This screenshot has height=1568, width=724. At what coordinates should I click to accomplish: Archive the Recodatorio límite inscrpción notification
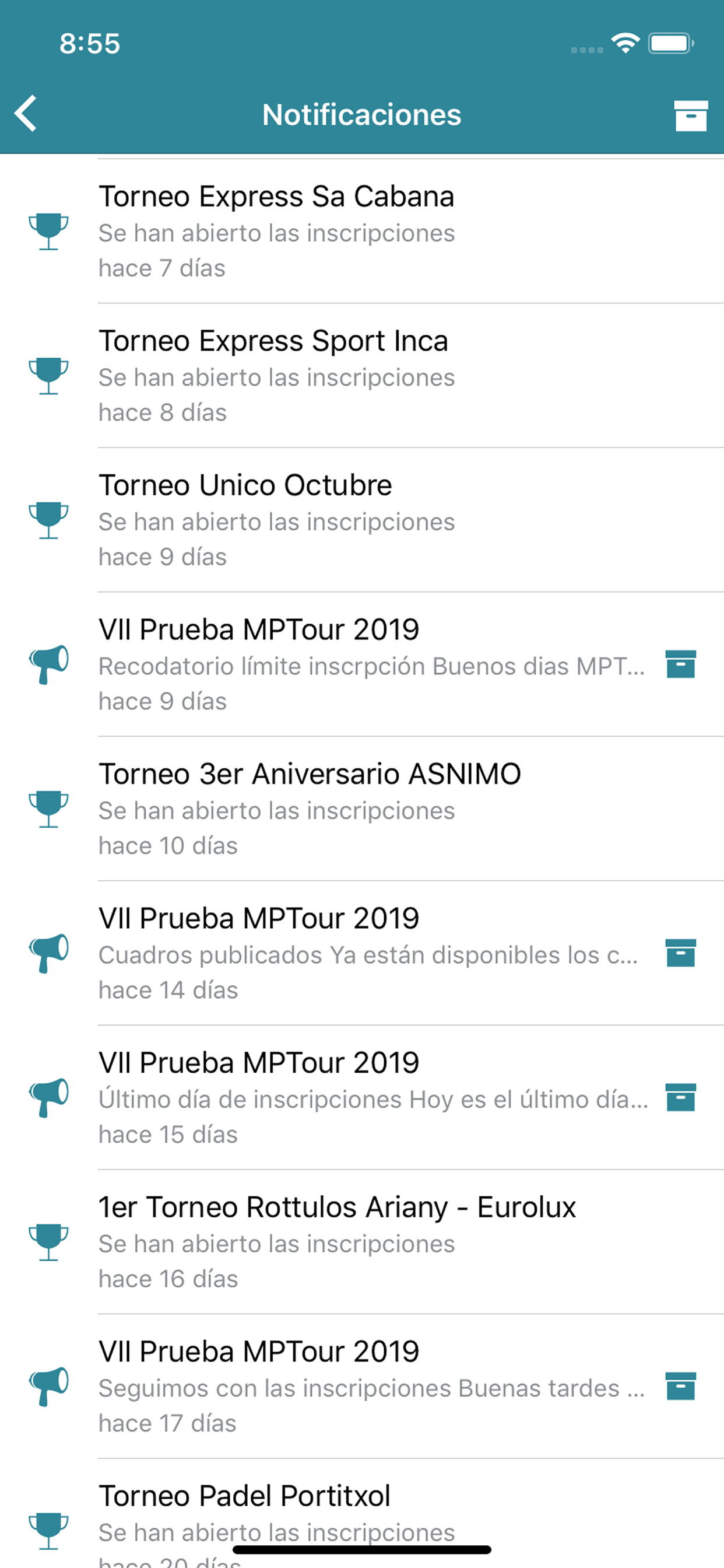click(680, 664)
